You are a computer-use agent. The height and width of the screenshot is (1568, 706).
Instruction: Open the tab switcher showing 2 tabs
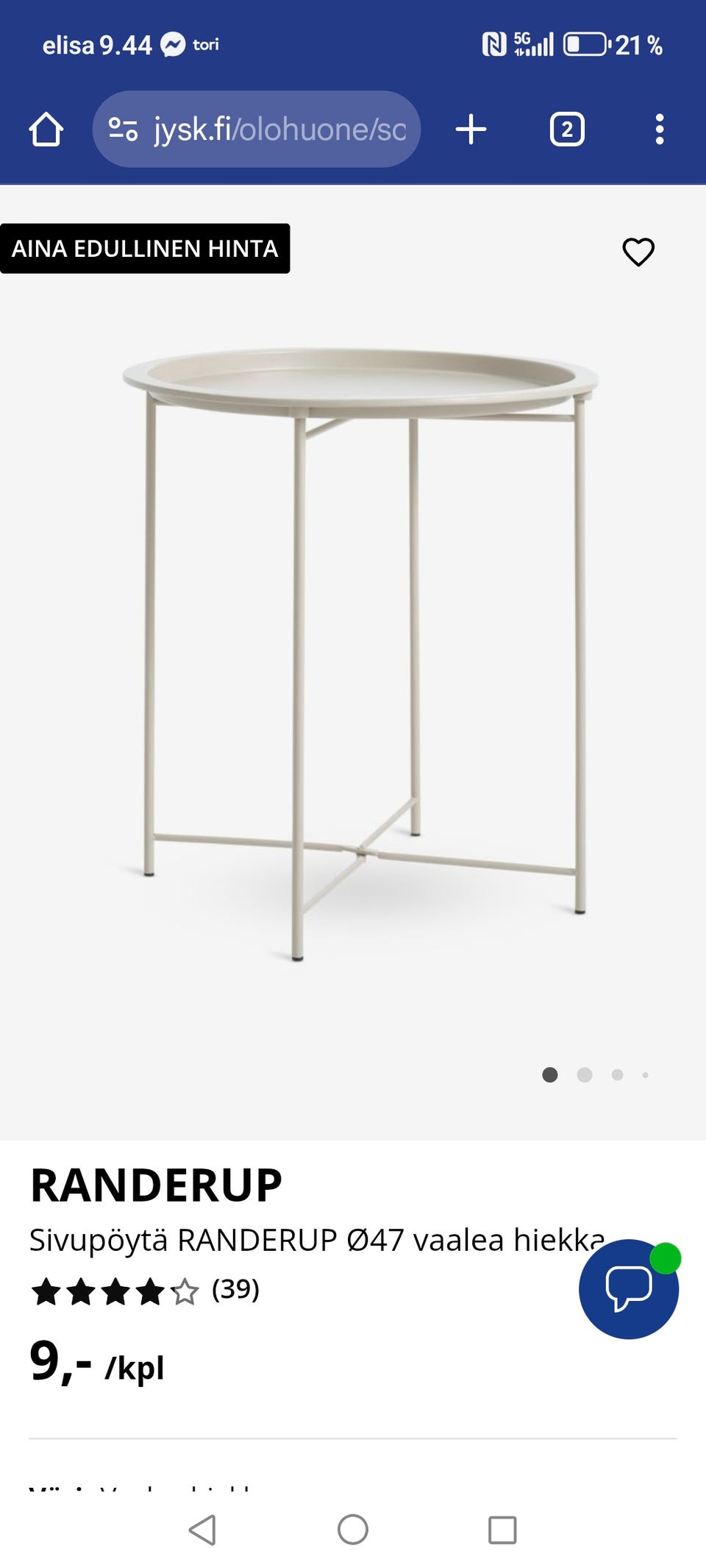566,130
